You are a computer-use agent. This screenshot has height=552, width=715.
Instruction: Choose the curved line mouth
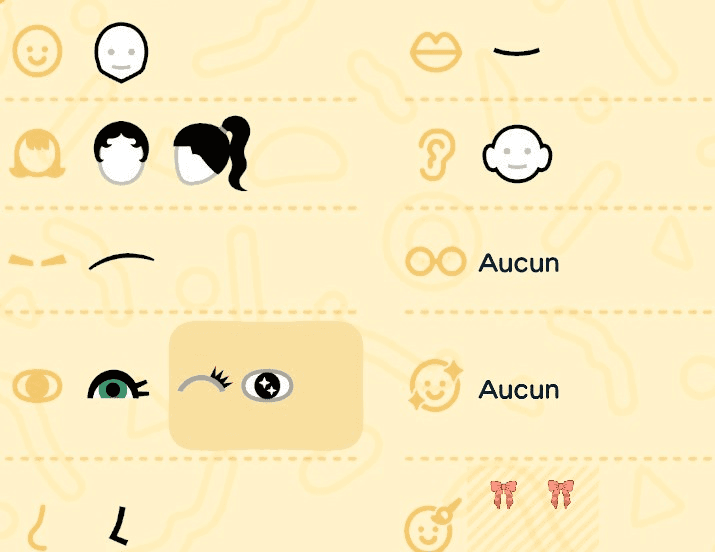[516, 51]
